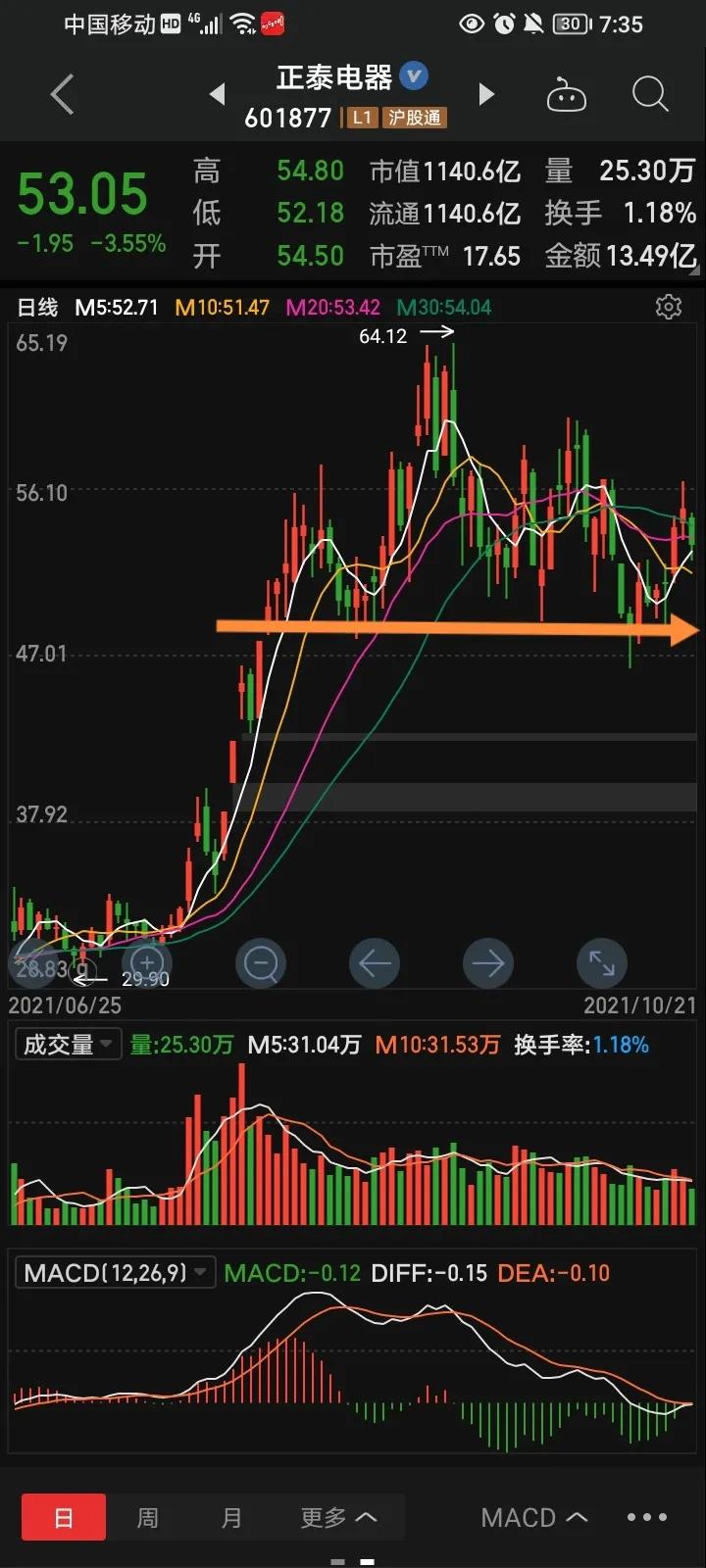706x1568 pixels.
Task: Pan the chart left using arrow icon
Action: (374, 963)
